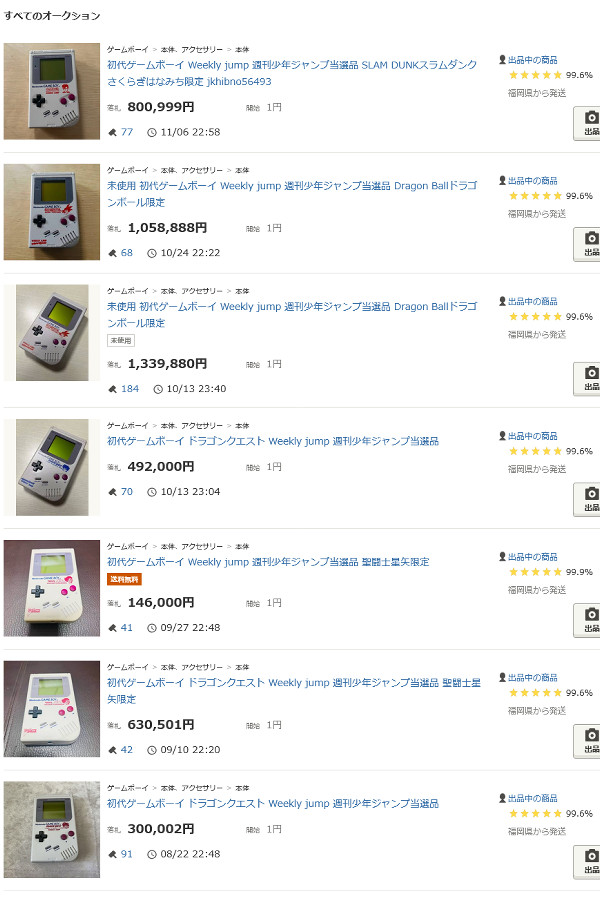Screen dimensions: 600x901
Task: Open the ドラゴンクエスト listing priced 300,002円
Action: point(272,803)
